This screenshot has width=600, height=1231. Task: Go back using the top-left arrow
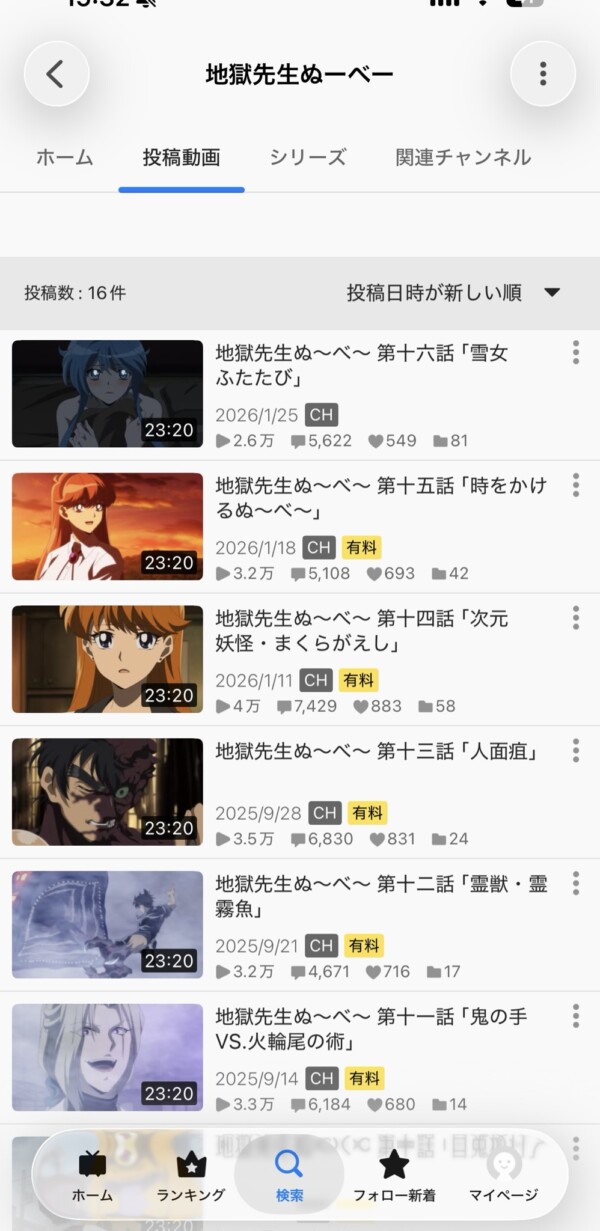click(x=57, y=73)
